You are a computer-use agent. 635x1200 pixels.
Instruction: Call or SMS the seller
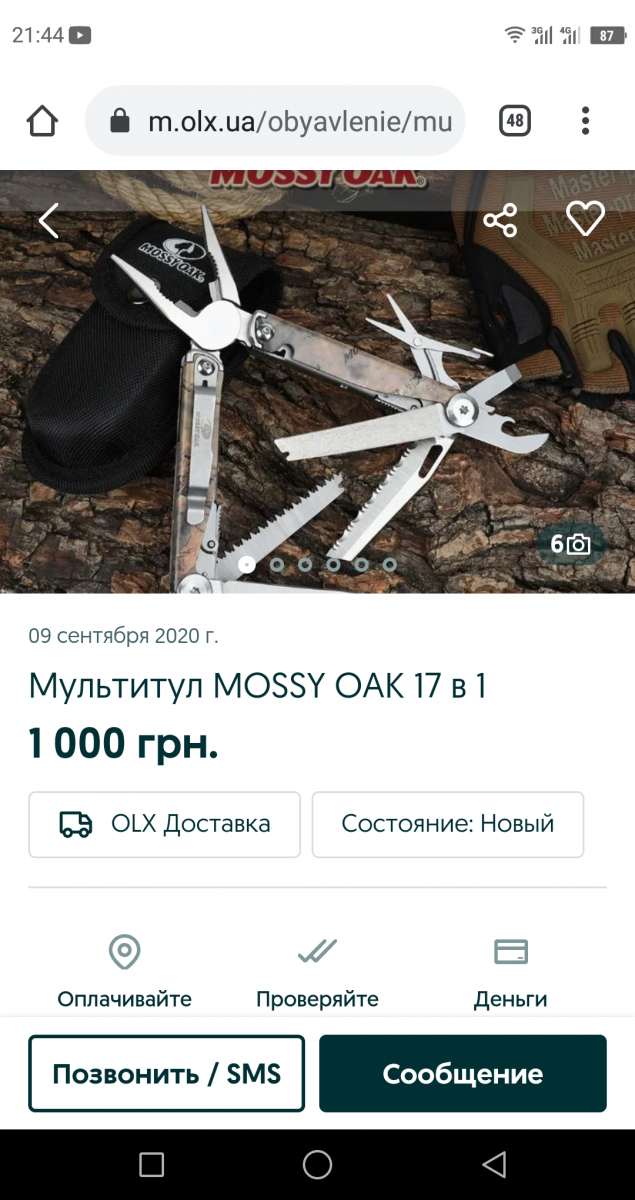(x=166, y=1074)
